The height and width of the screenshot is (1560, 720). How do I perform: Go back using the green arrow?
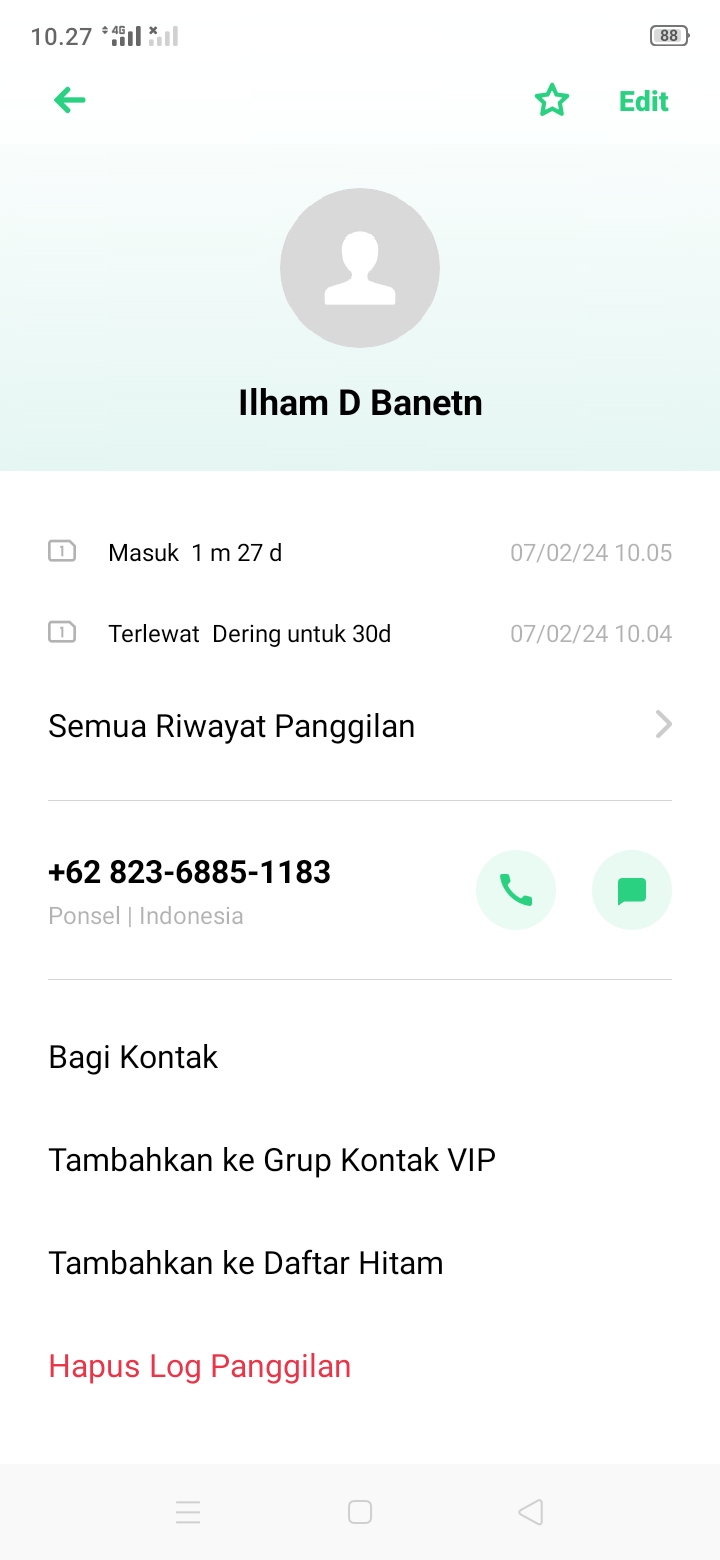coord(69,100)
